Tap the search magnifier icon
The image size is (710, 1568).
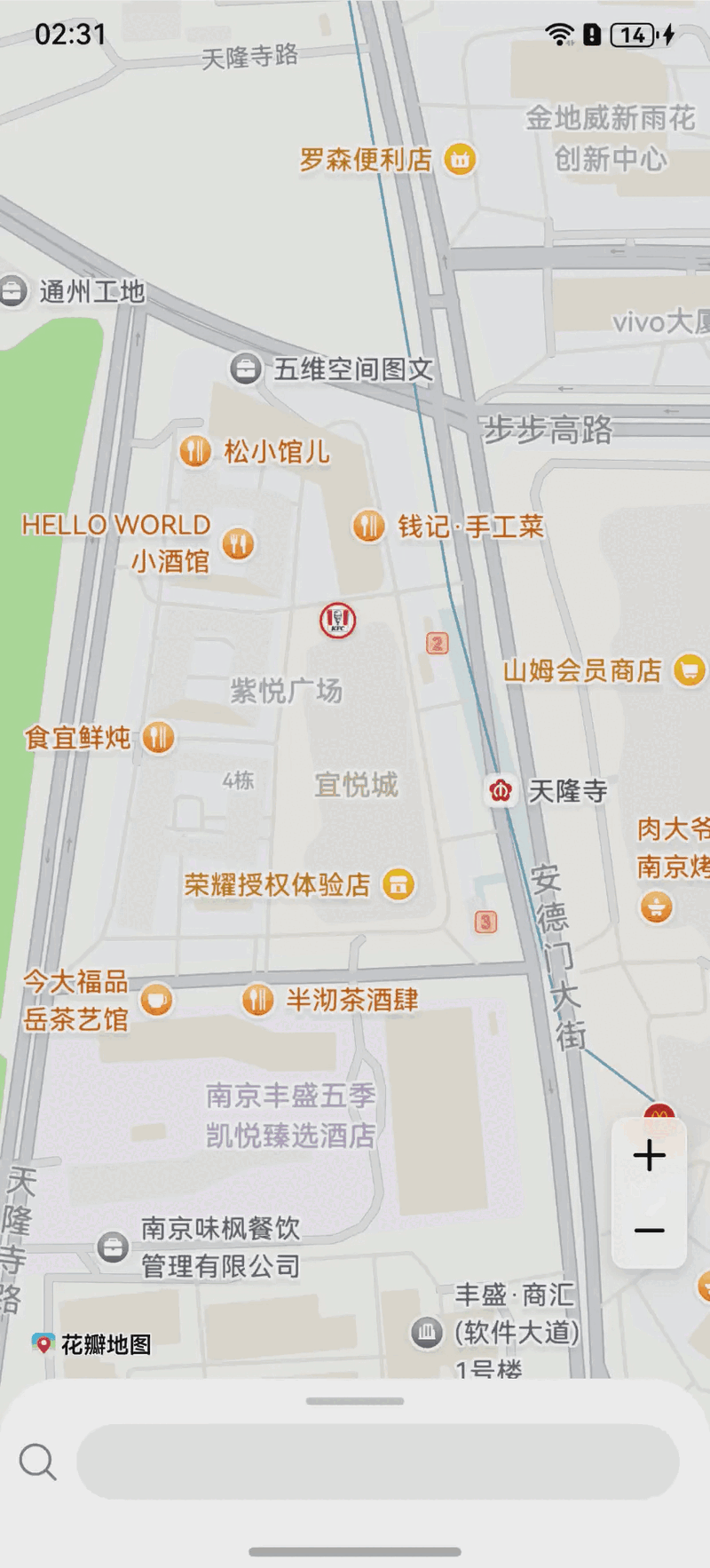pos(38,1461)
